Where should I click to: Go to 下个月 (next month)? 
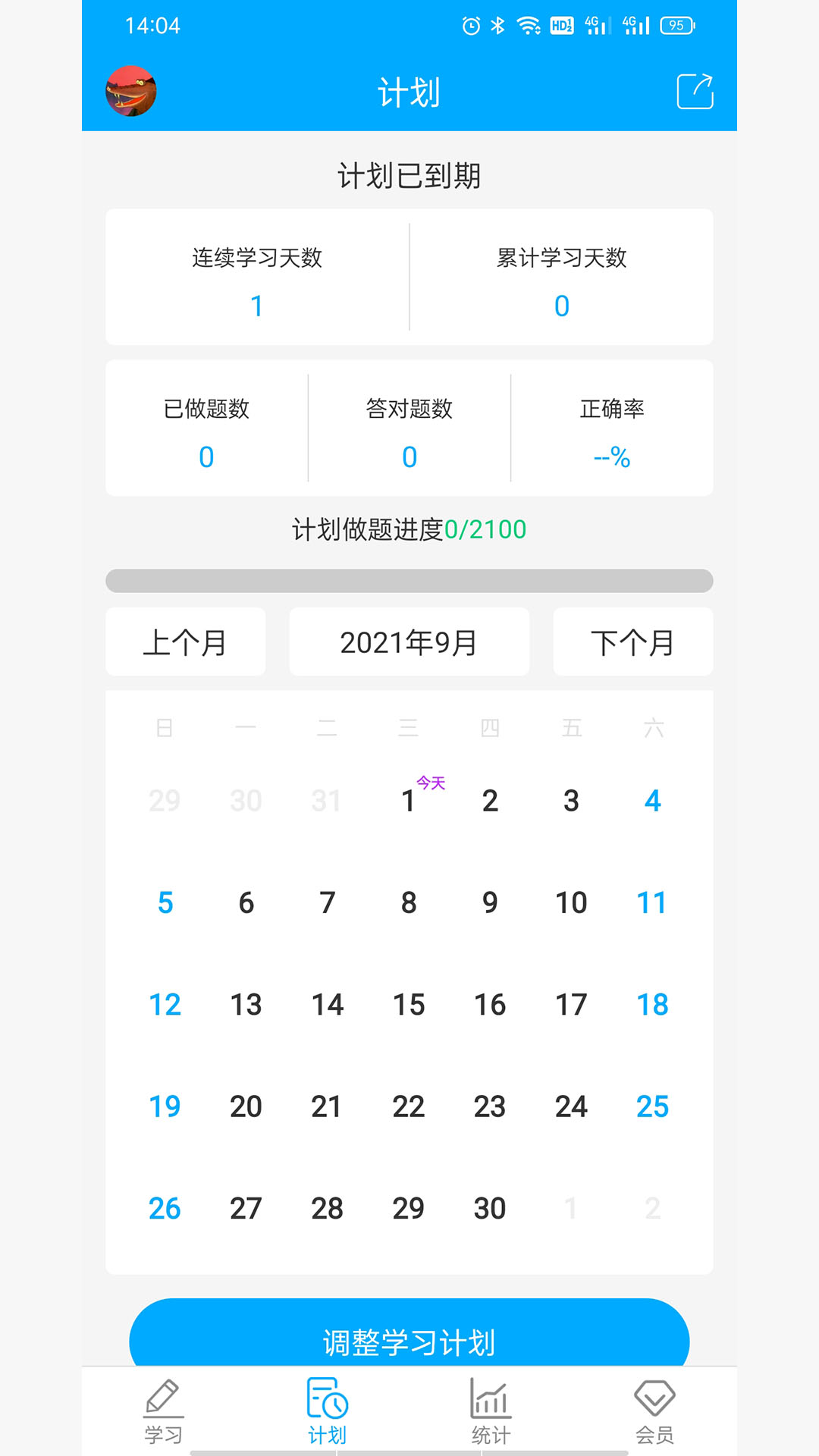633,642
